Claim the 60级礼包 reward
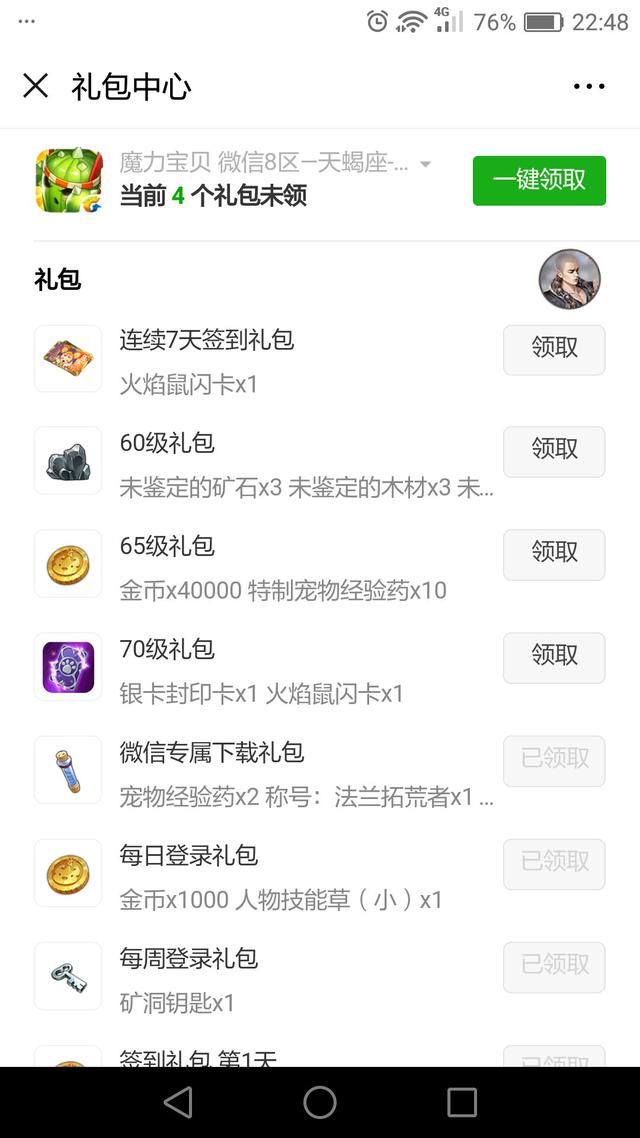 [x=554, y=451]
